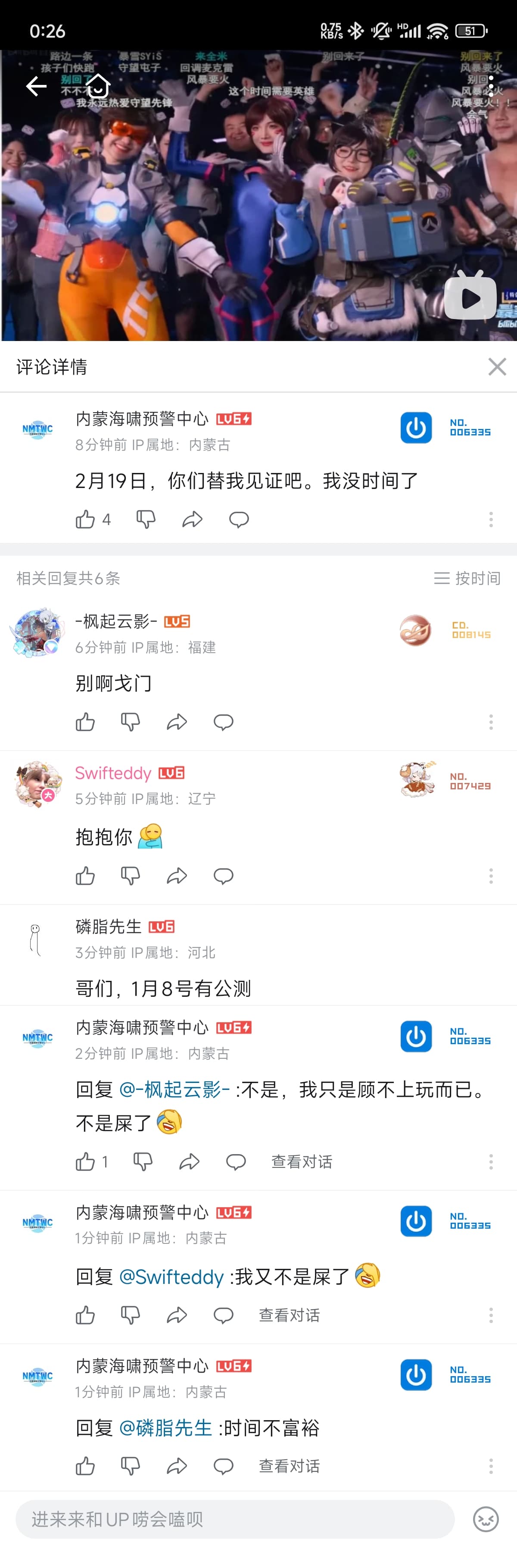Change reply sorting via 按时间

coord(467,578)
